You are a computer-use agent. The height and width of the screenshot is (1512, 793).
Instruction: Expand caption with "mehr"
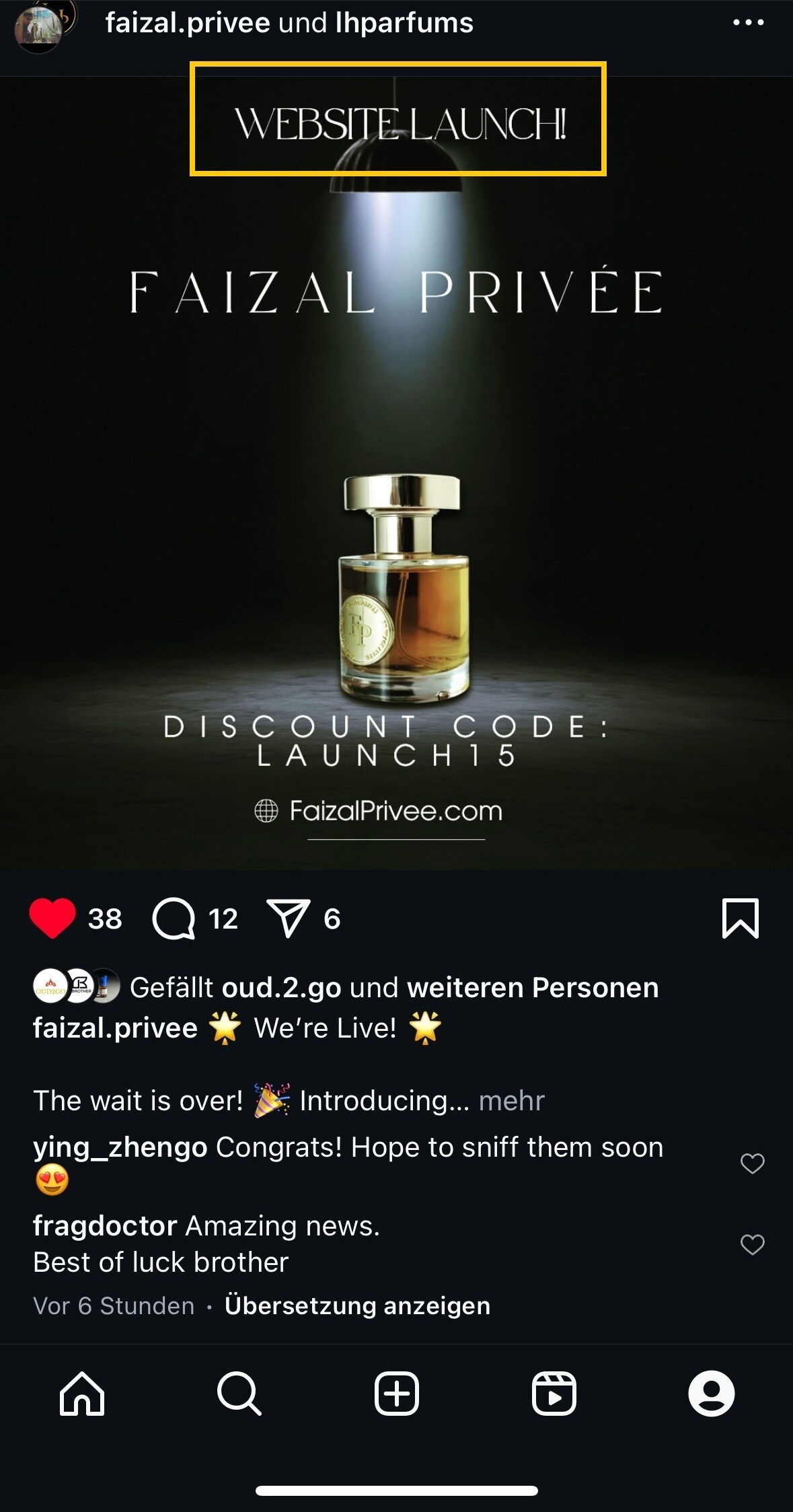pyautogui.click(x=511, y=1101)
